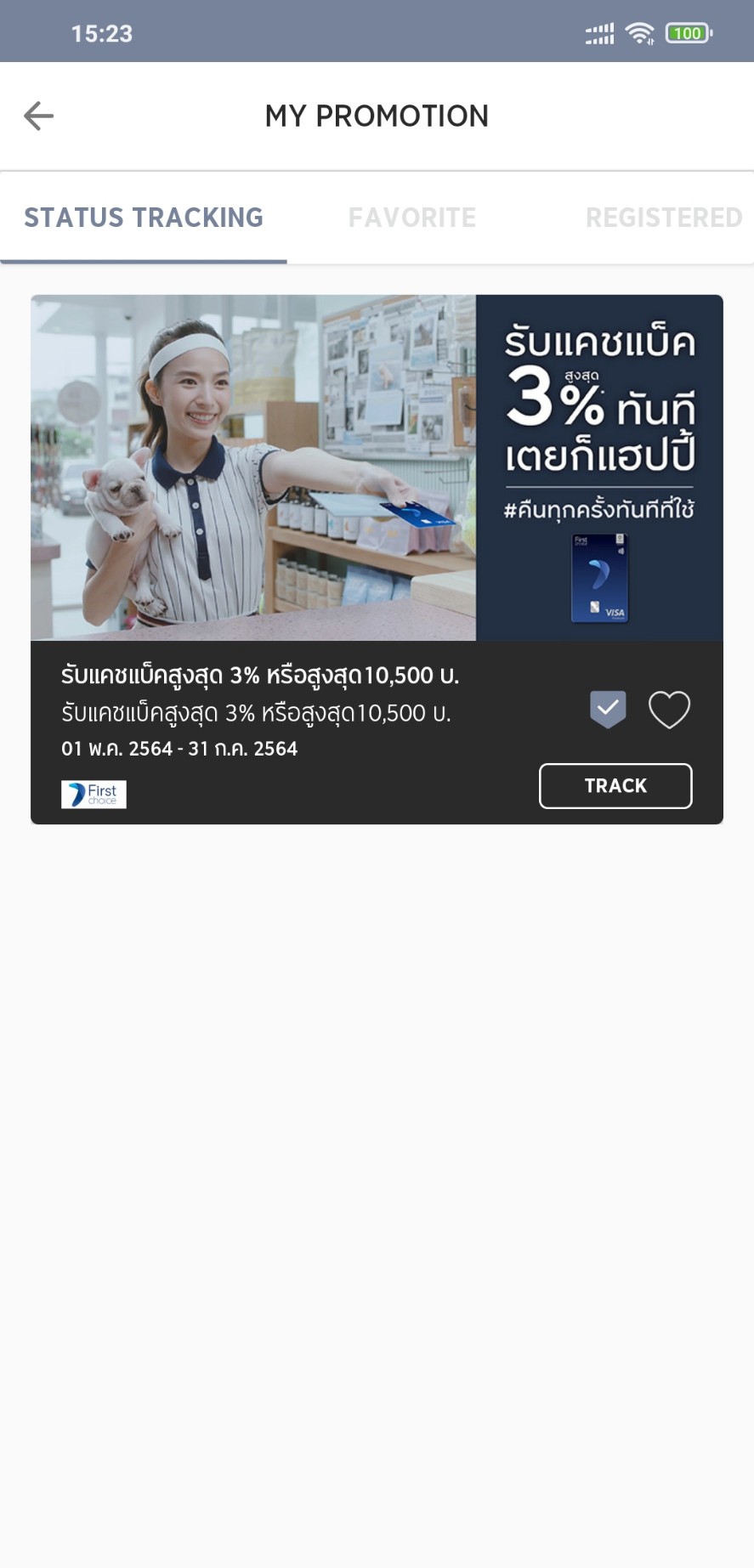754x1568 pixels.
Task: Open the 3% cashback promotion card
Action: tap(377, 559)
